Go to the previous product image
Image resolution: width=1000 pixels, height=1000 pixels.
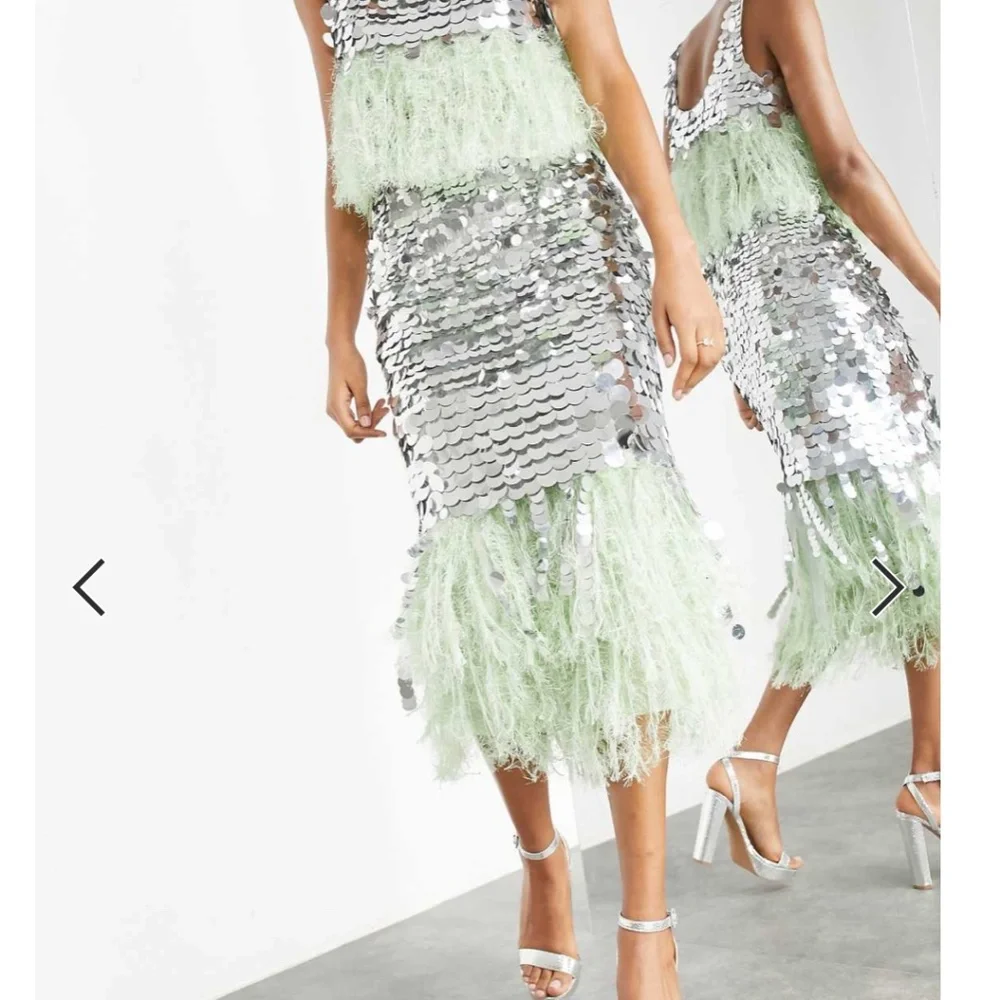pyautogui.click(x=89, y=587)
